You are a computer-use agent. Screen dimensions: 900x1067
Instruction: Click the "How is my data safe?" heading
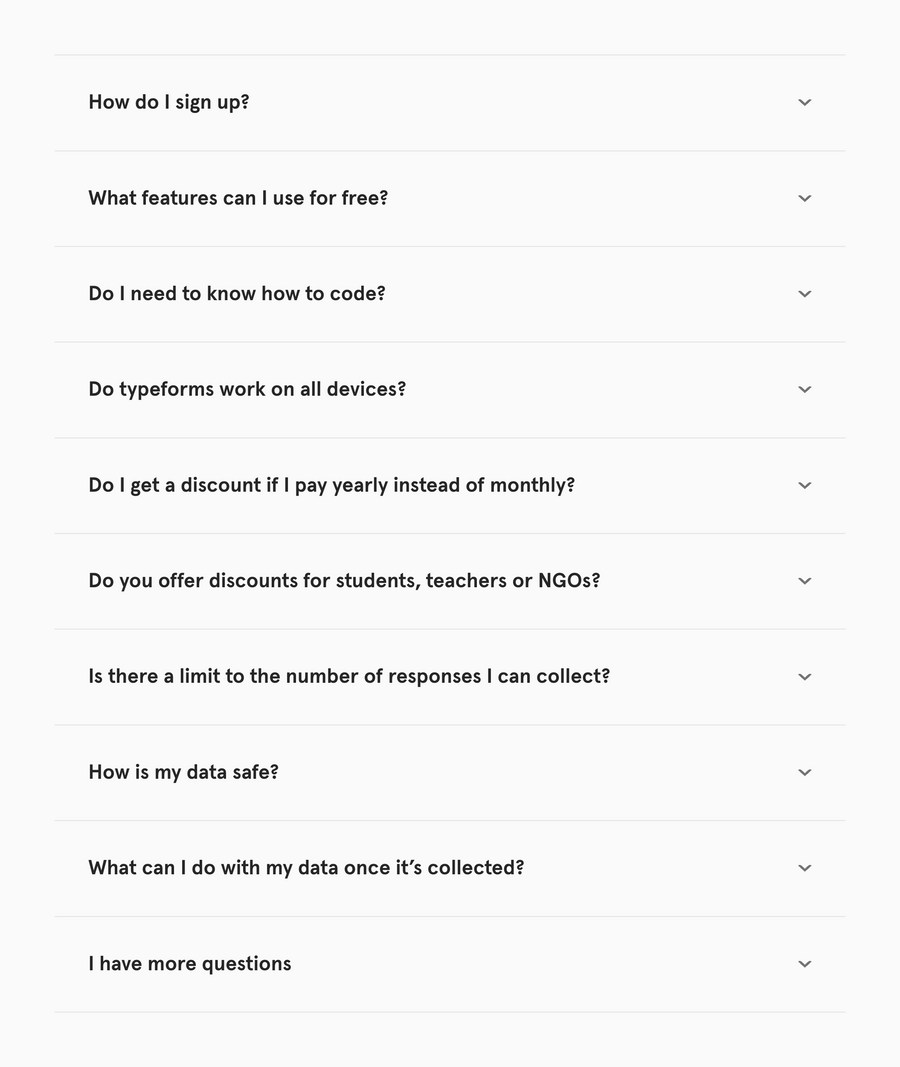(x=183, y=772)
